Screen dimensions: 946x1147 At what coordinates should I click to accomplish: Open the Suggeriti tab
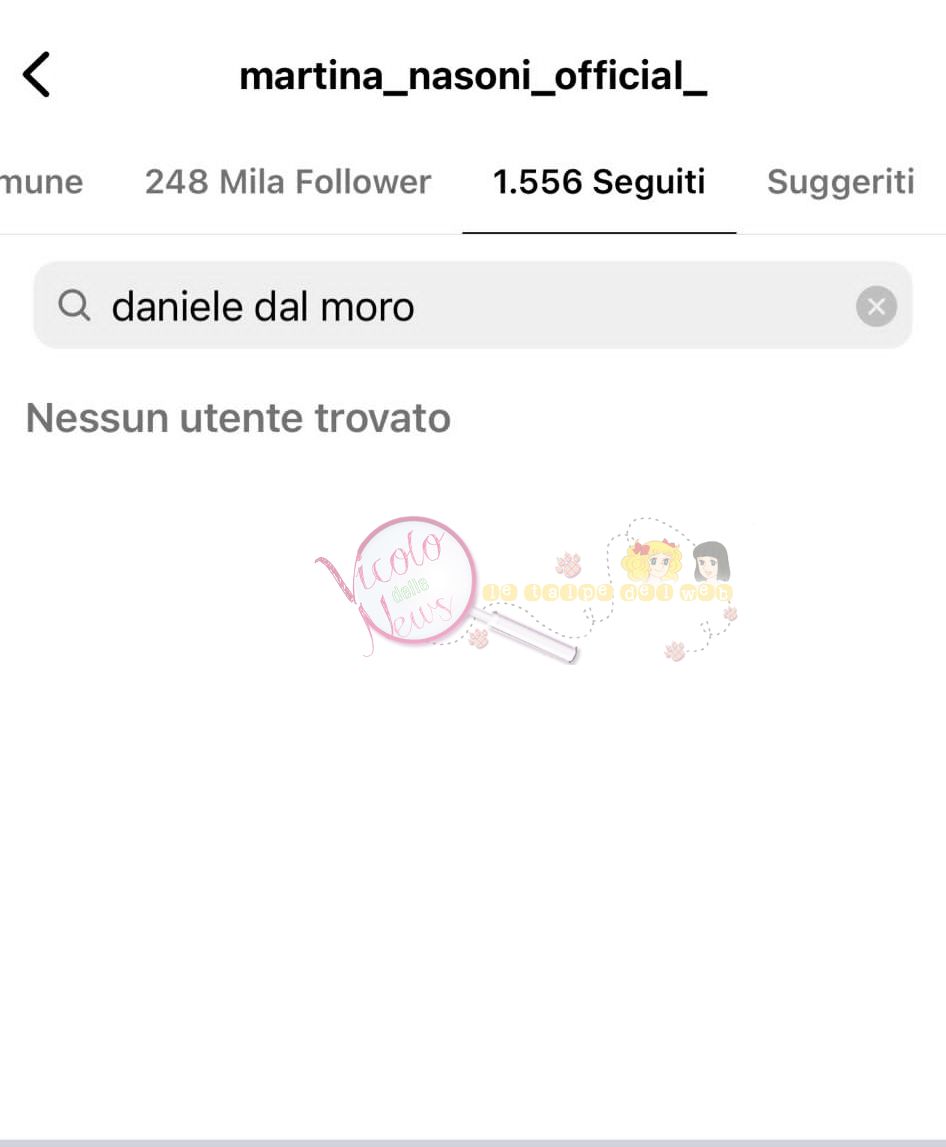coord(840,182)
